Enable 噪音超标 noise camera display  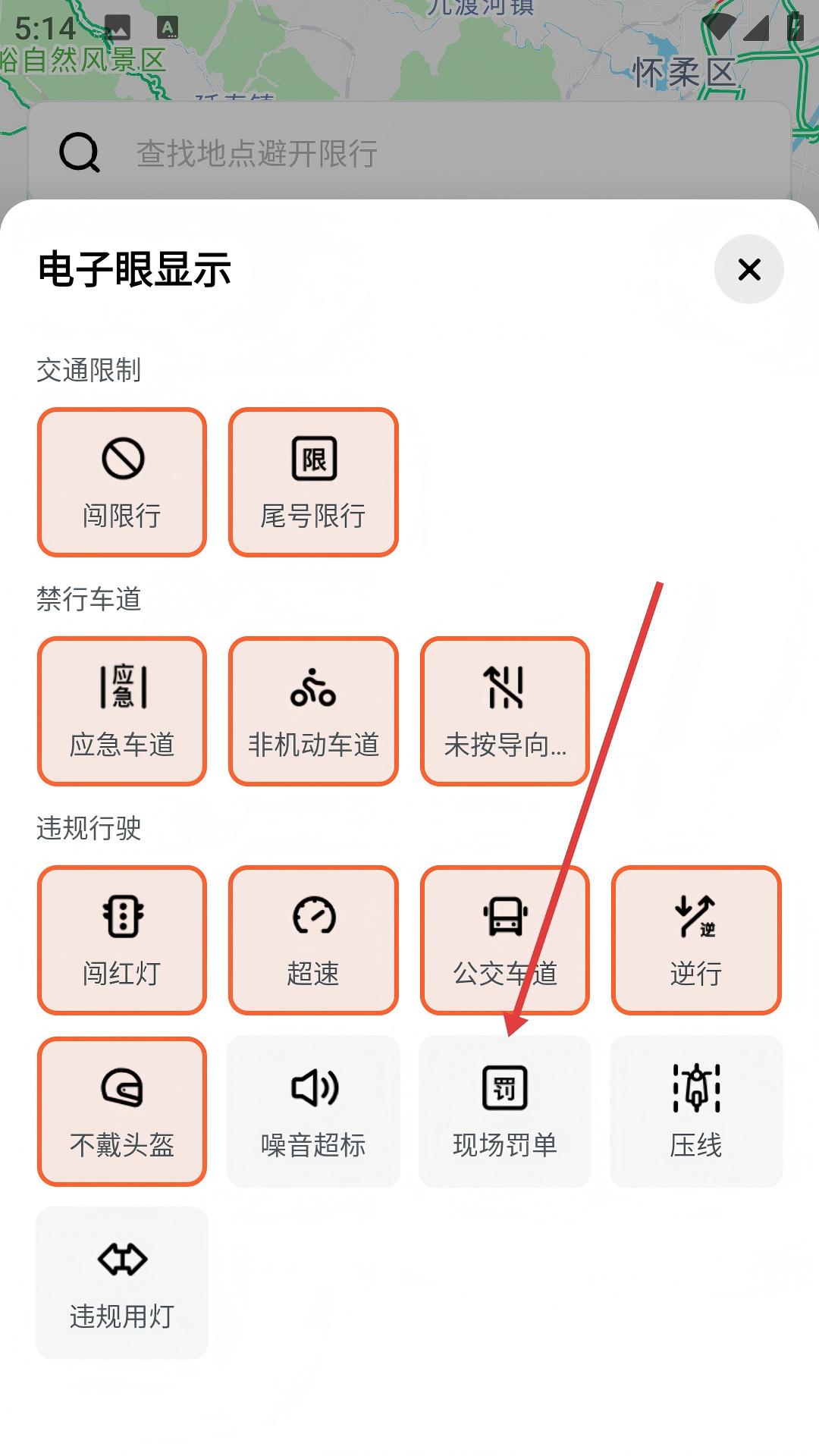click(313, 1112)
